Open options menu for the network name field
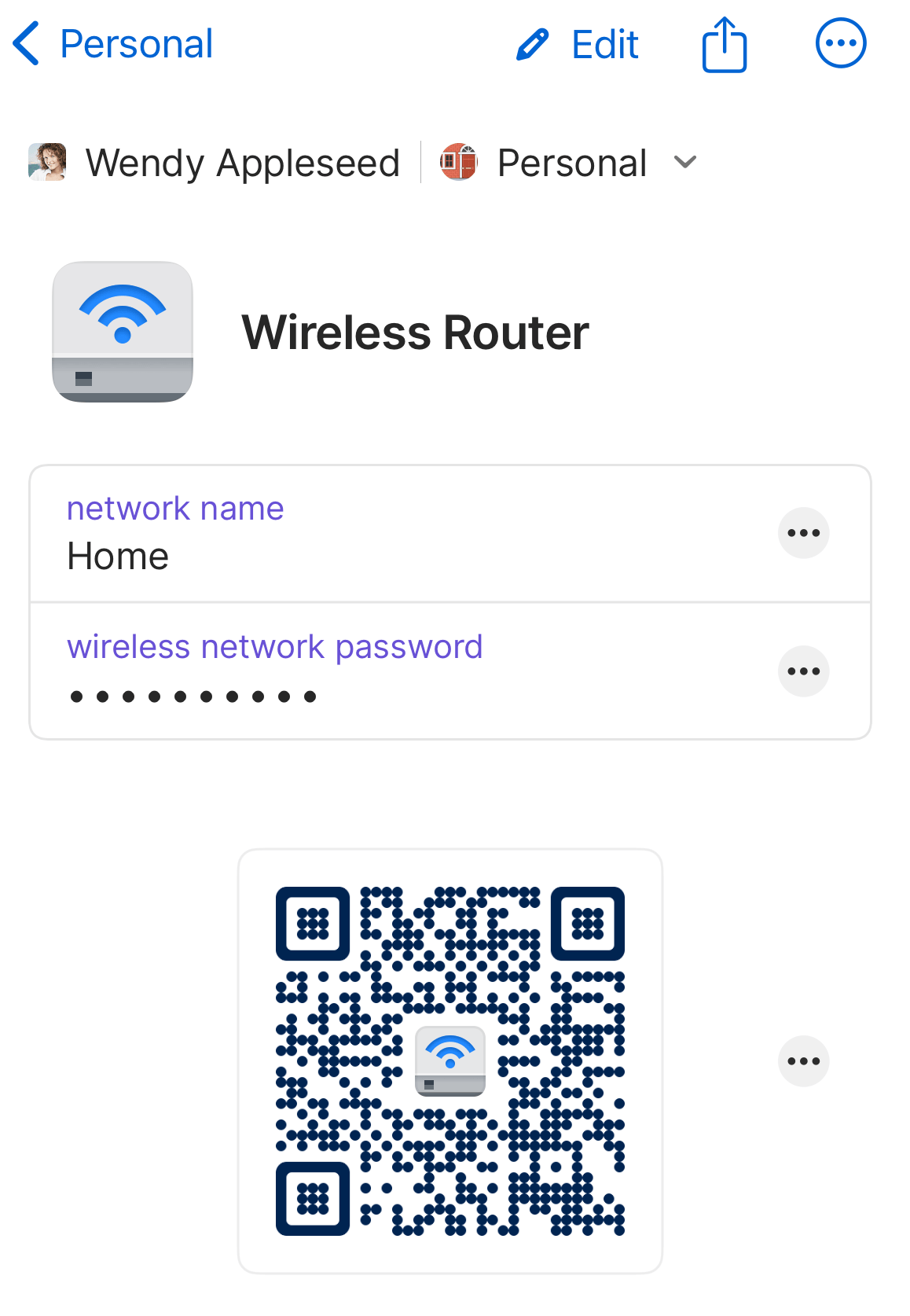Viewport: 910px width, 1316px height. 803,532
